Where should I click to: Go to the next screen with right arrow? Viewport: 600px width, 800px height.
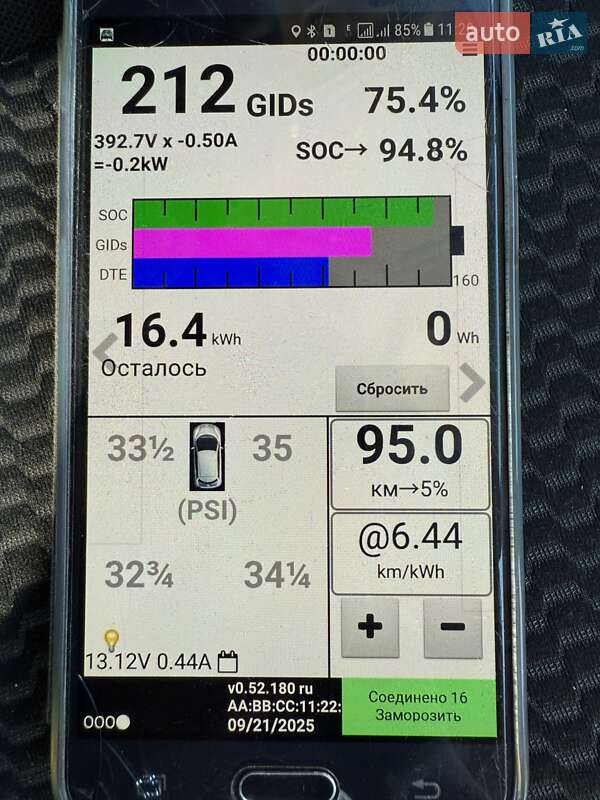[472, 382]
